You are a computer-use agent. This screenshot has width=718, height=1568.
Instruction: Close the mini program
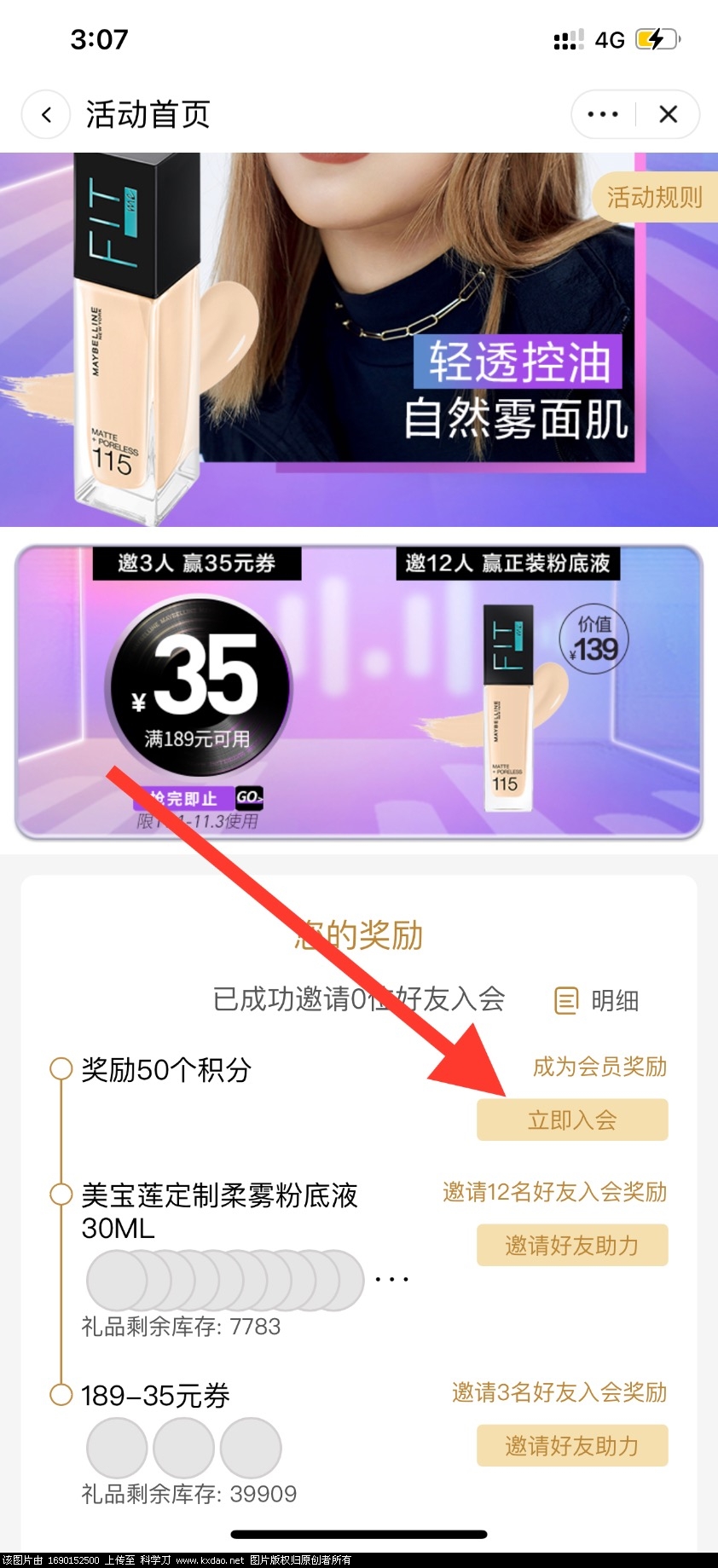(x=669, y=114)
